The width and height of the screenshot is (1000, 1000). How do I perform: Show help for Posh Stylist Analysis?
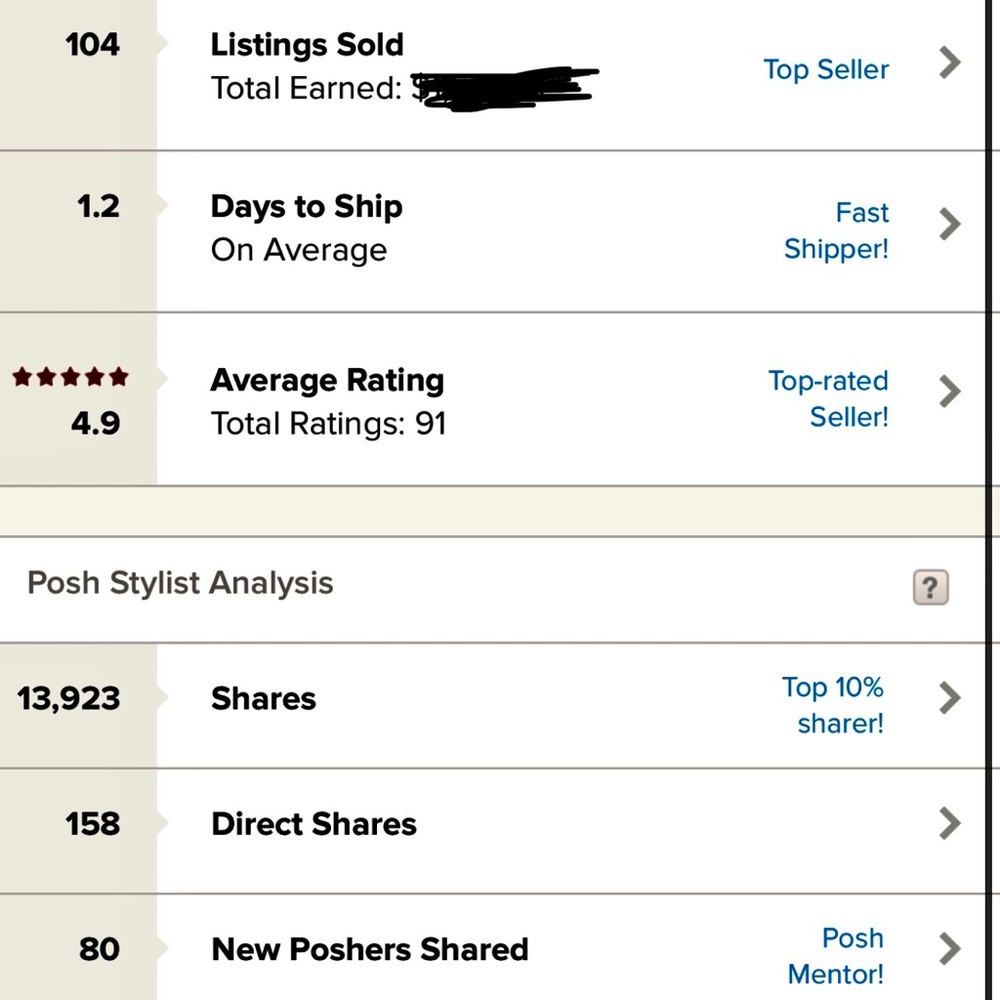pyautogui.click(x=930, y=588)
